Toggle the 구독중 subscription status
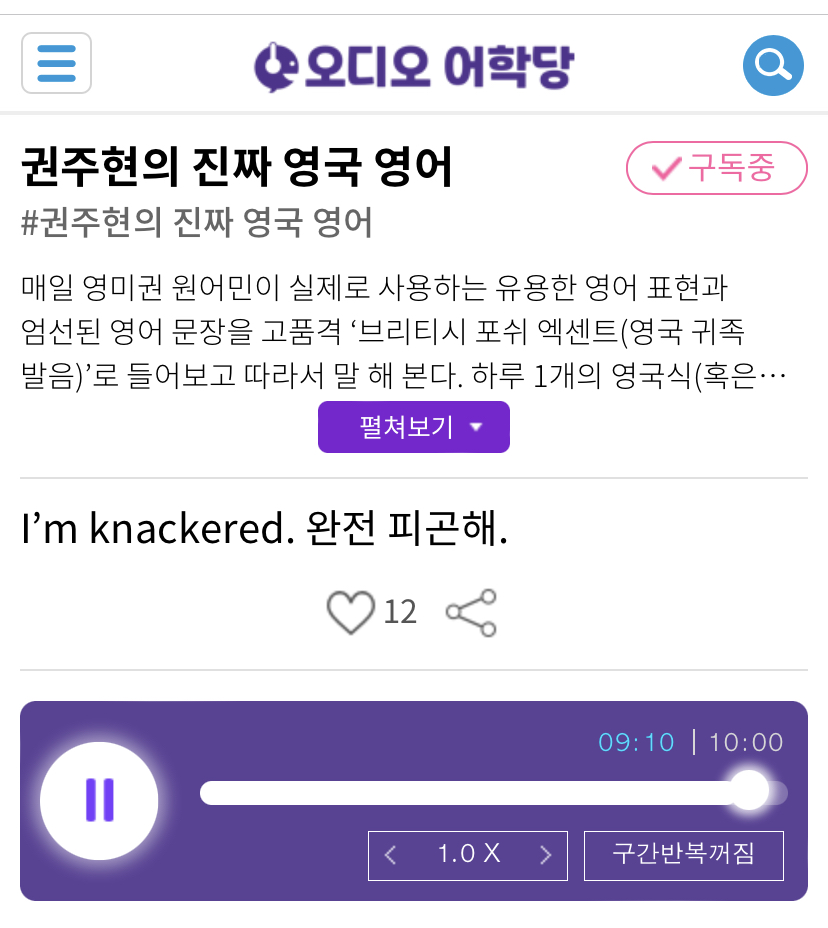828x928 pixels. pos(716,168)
